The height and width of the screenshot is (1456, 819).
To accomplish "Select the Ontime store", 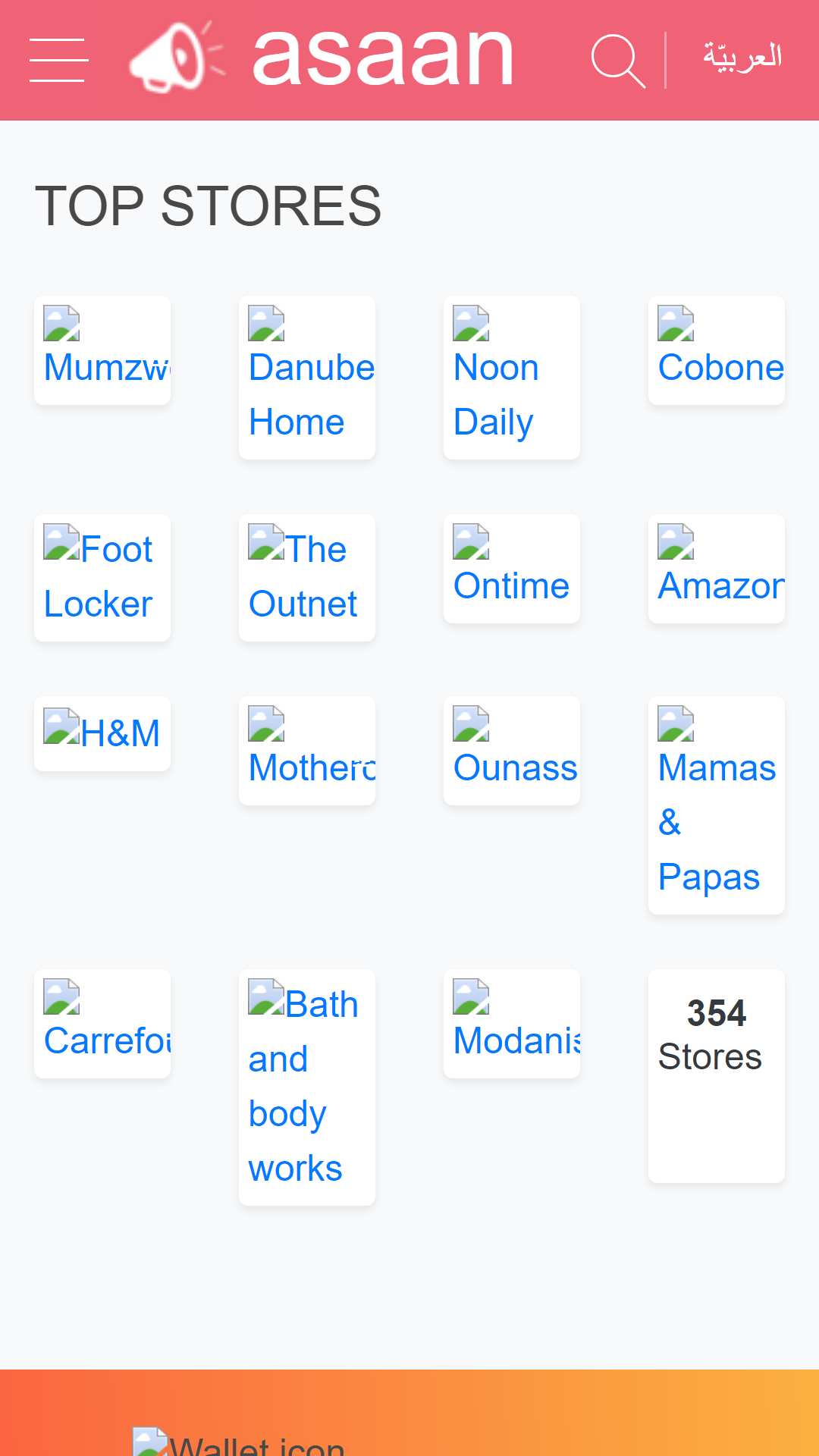I will 512,569.
